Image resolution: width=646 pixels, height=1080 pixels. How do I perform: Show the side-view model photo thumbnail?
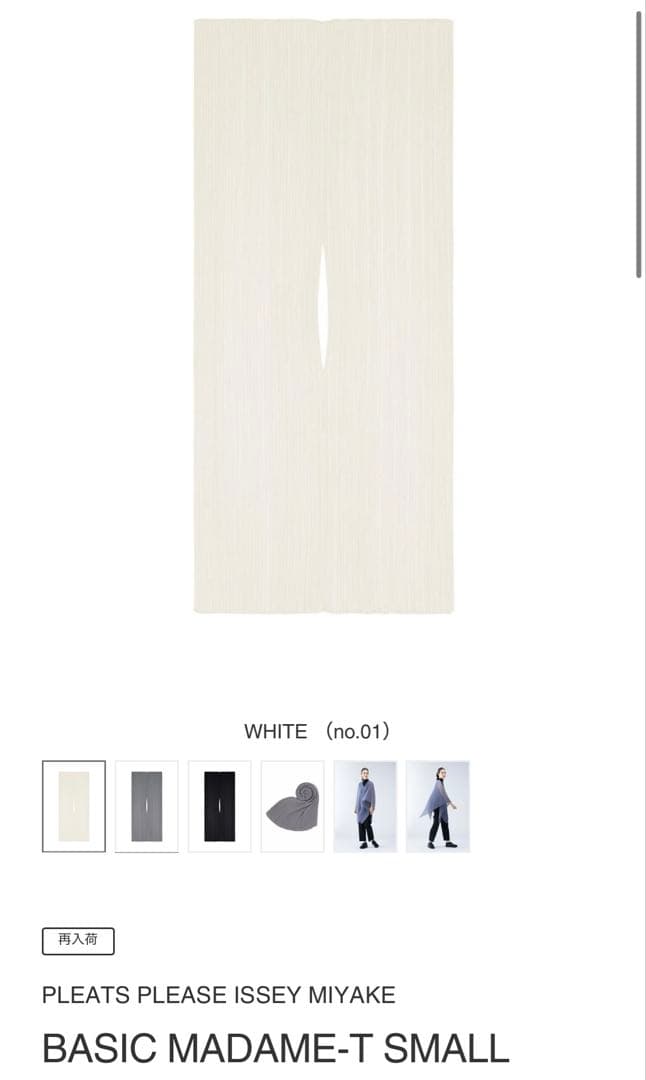[x=438, y=806]
